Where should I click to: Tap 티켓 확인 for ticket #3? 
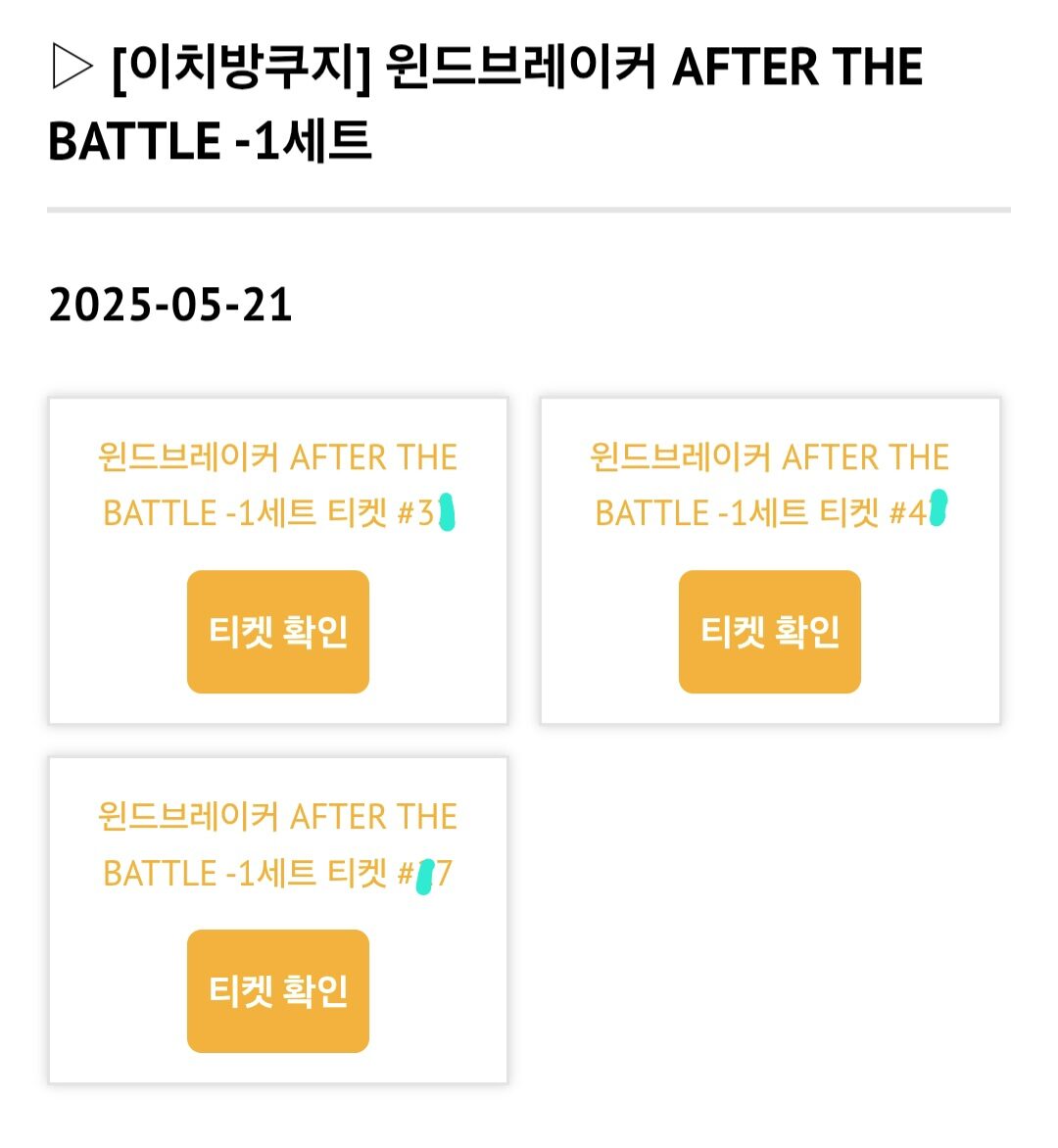[x=277, y=632]
